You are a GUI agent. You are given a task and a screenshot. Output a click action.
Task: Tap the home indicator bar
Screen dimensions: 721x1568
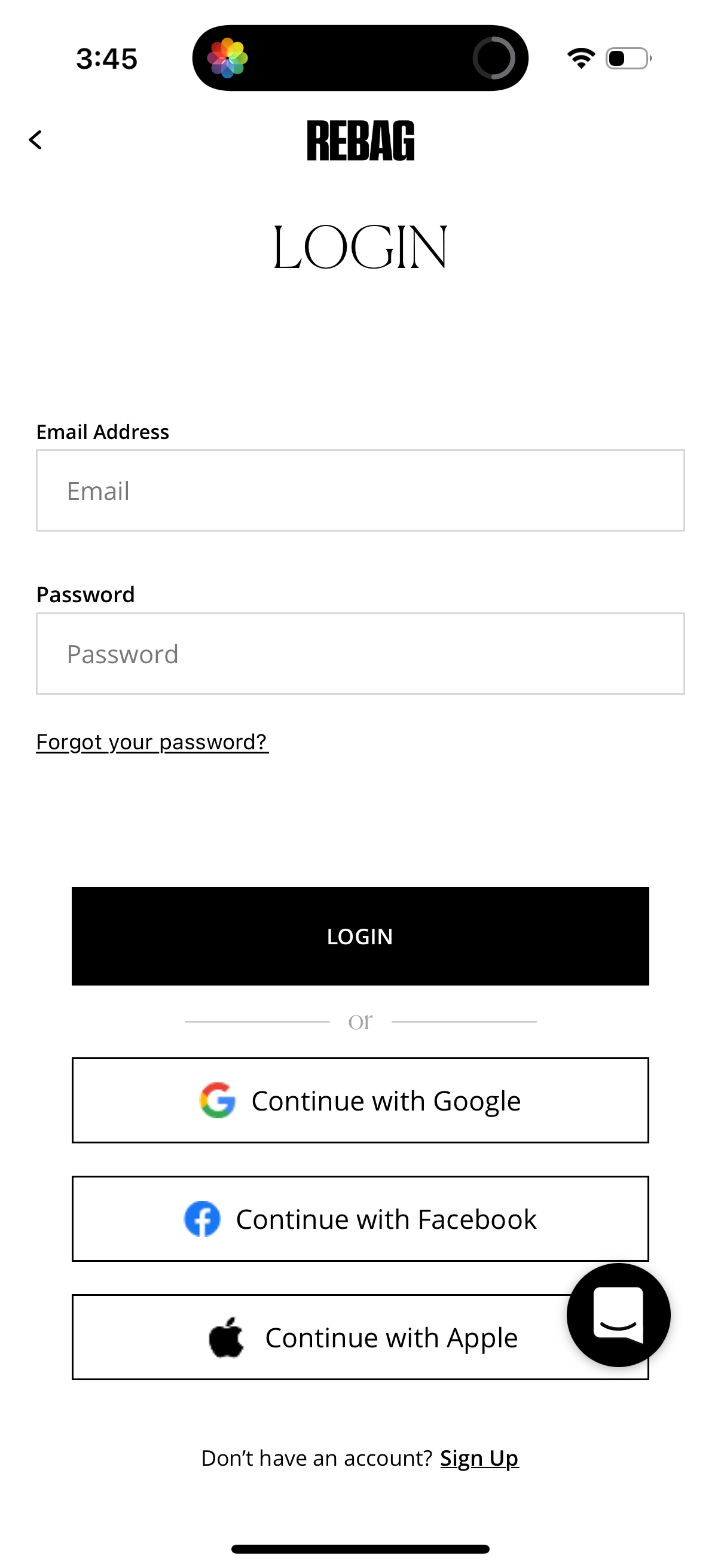tap(360, 1547)
